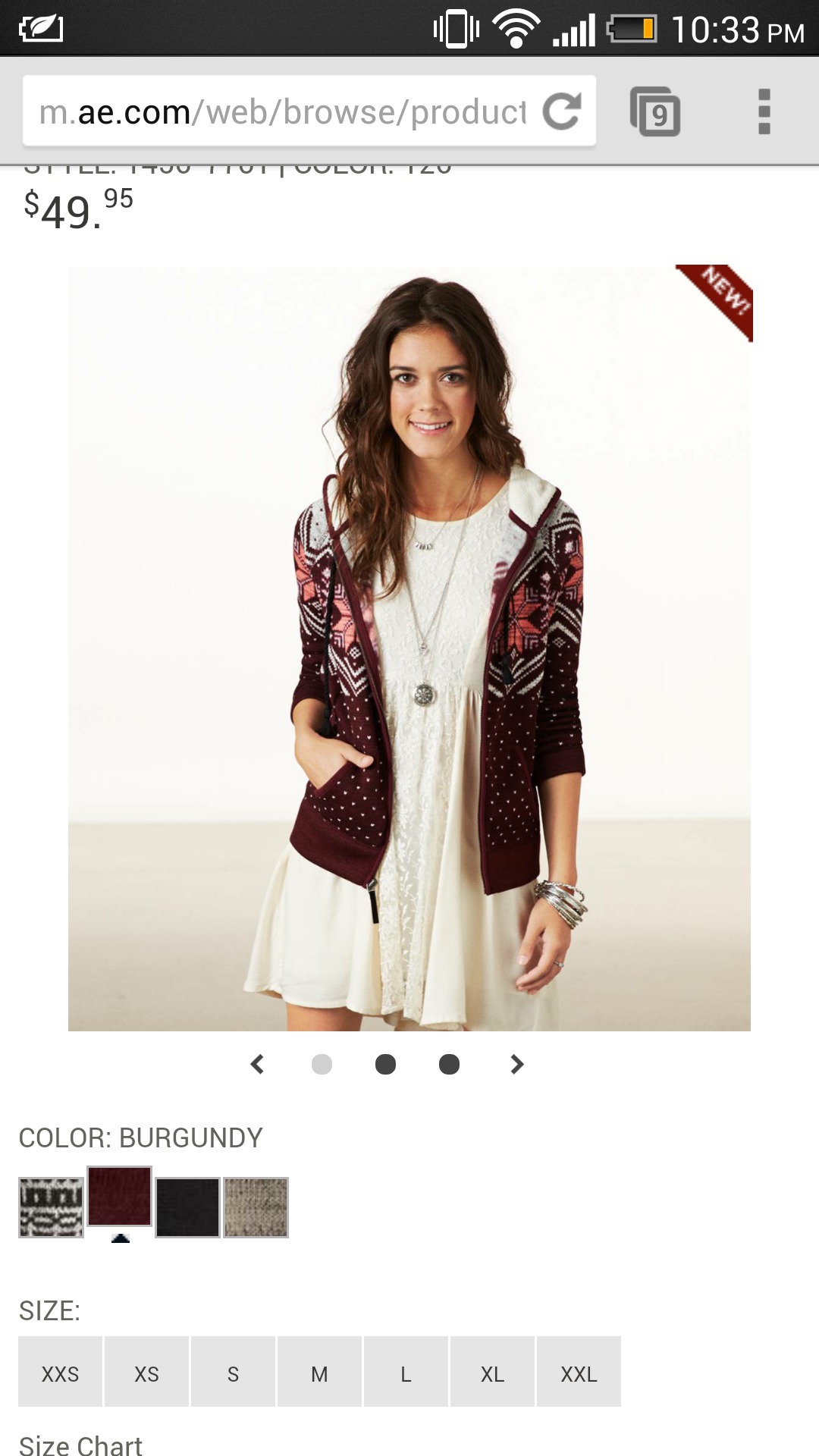The height and width of the screenshot is (1456, 819).
Task: Jump to the second image dot
Action: [385, 1064]
